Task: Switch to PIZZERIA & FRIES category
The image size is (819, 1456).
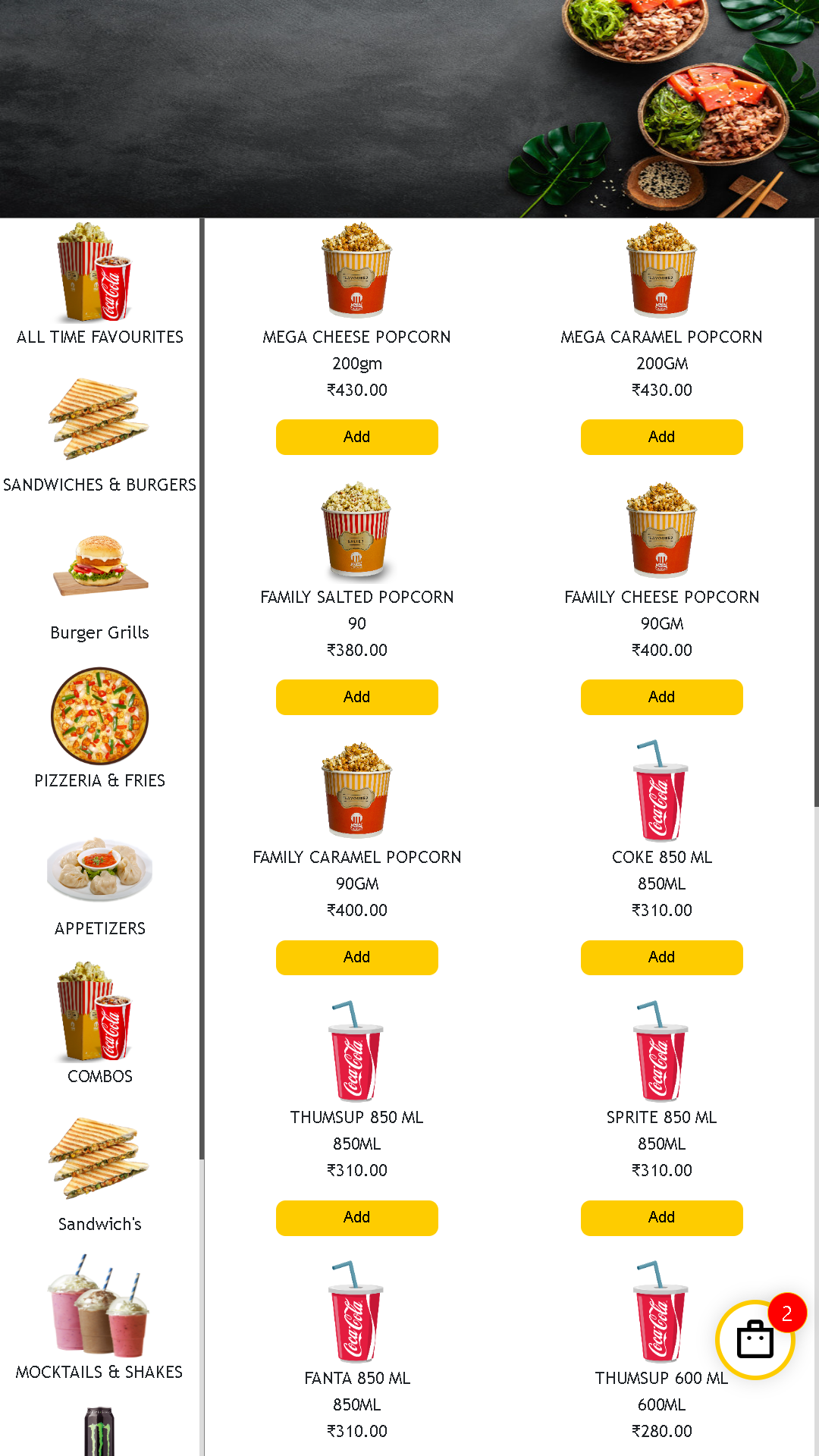Action: click(x=99, y=730)
